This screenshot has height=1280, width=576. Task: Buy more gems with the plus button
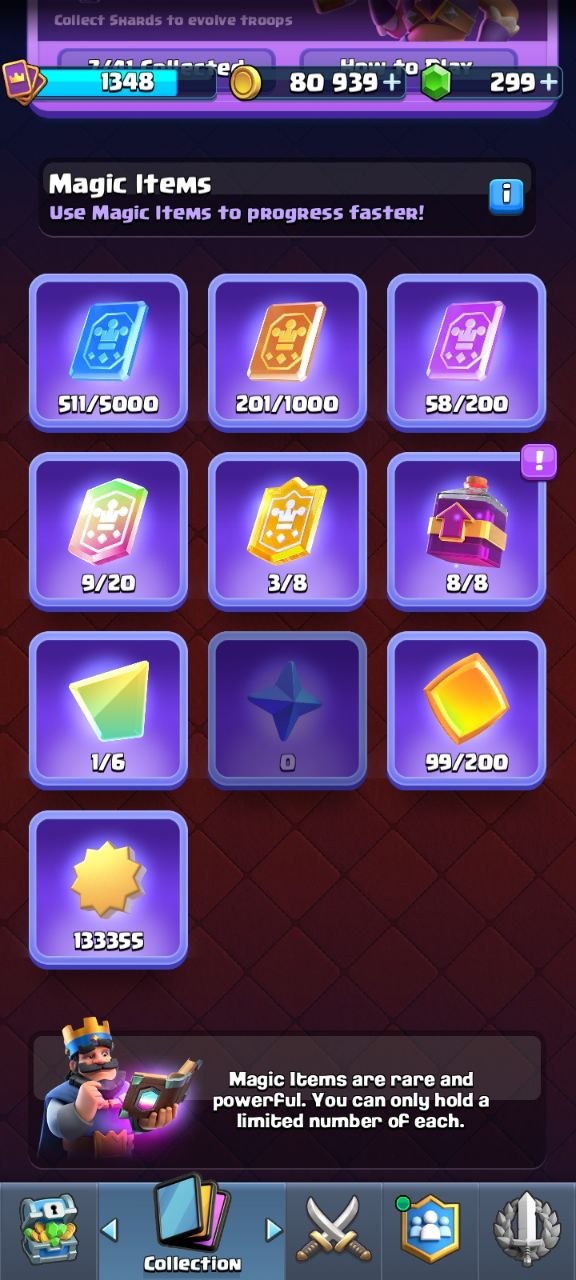(548, 83)
